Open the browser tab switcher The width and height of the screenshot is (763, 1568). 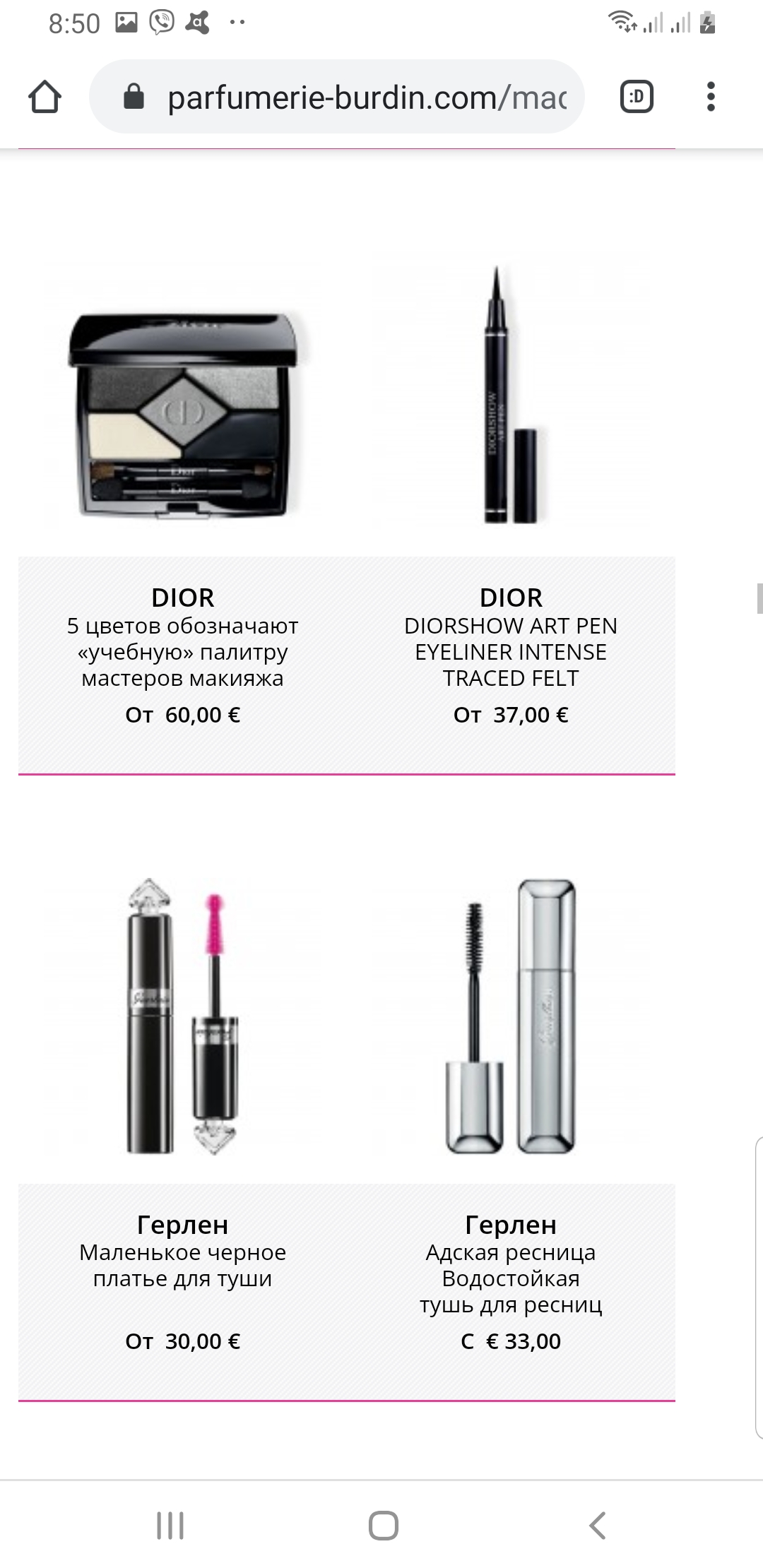coord(637,97)
